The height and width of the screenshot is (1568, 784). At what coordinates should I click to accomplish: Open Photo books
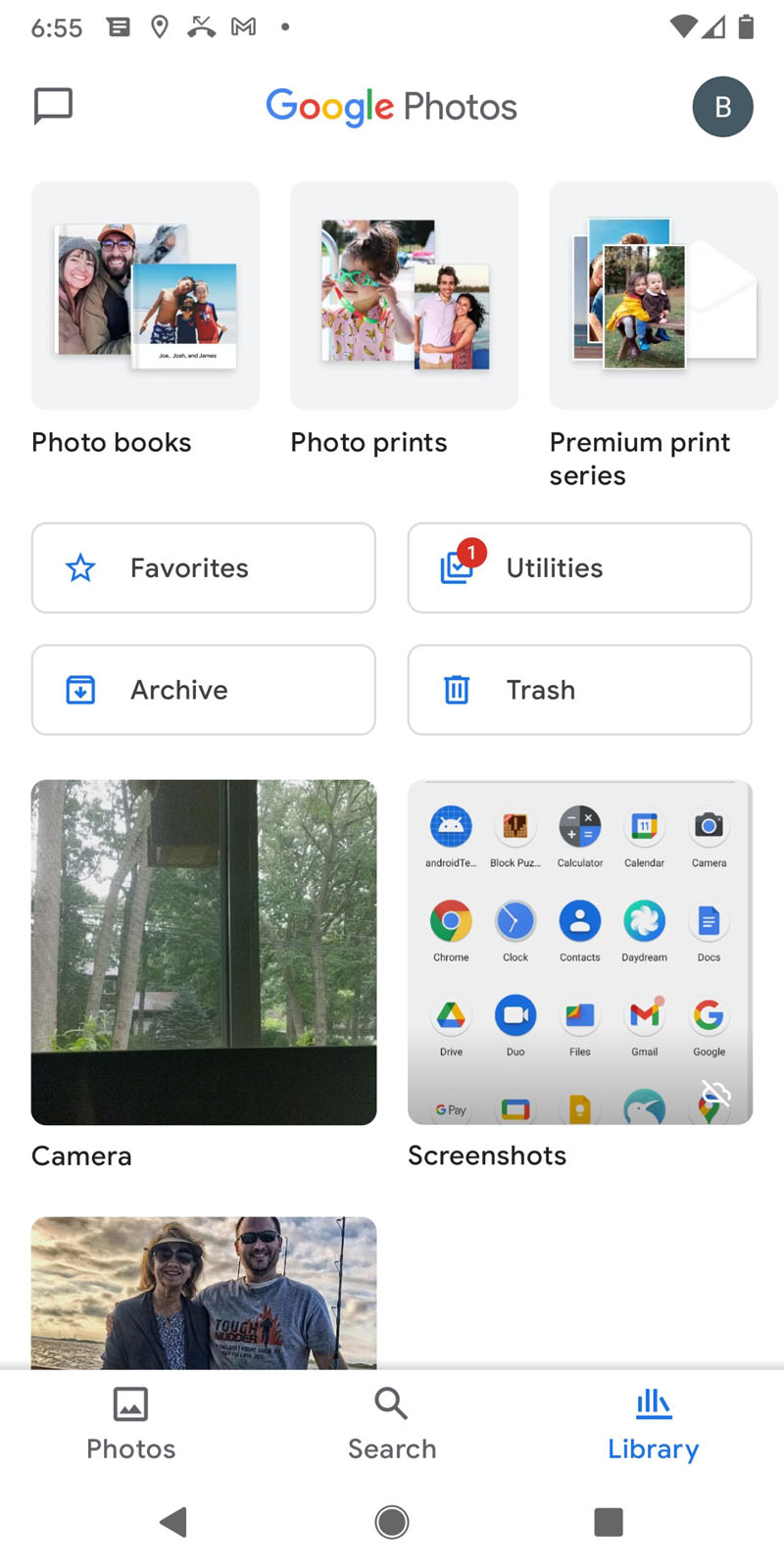pos(145,296)
